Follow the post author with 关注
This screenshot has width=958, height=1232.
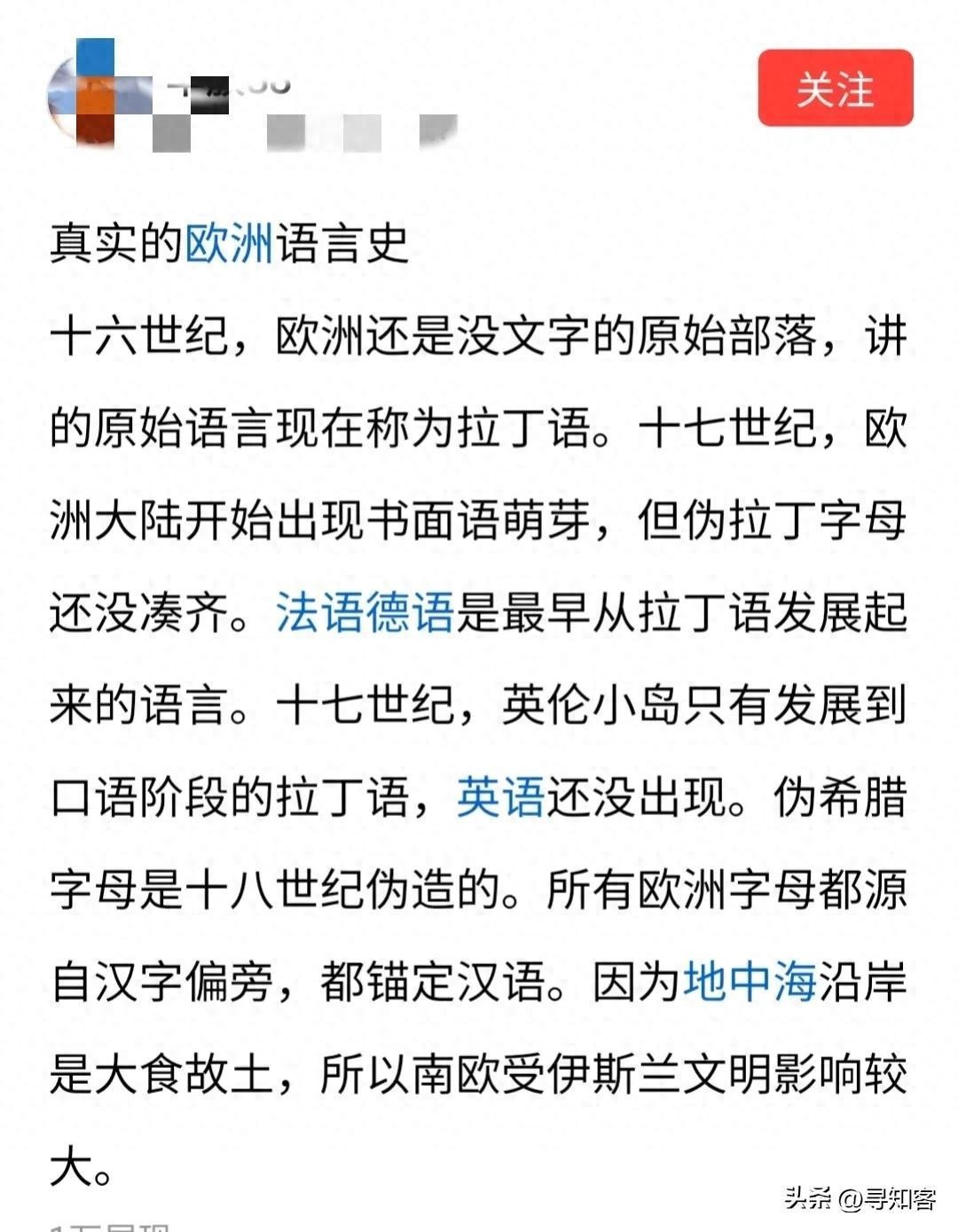[835, 89]
